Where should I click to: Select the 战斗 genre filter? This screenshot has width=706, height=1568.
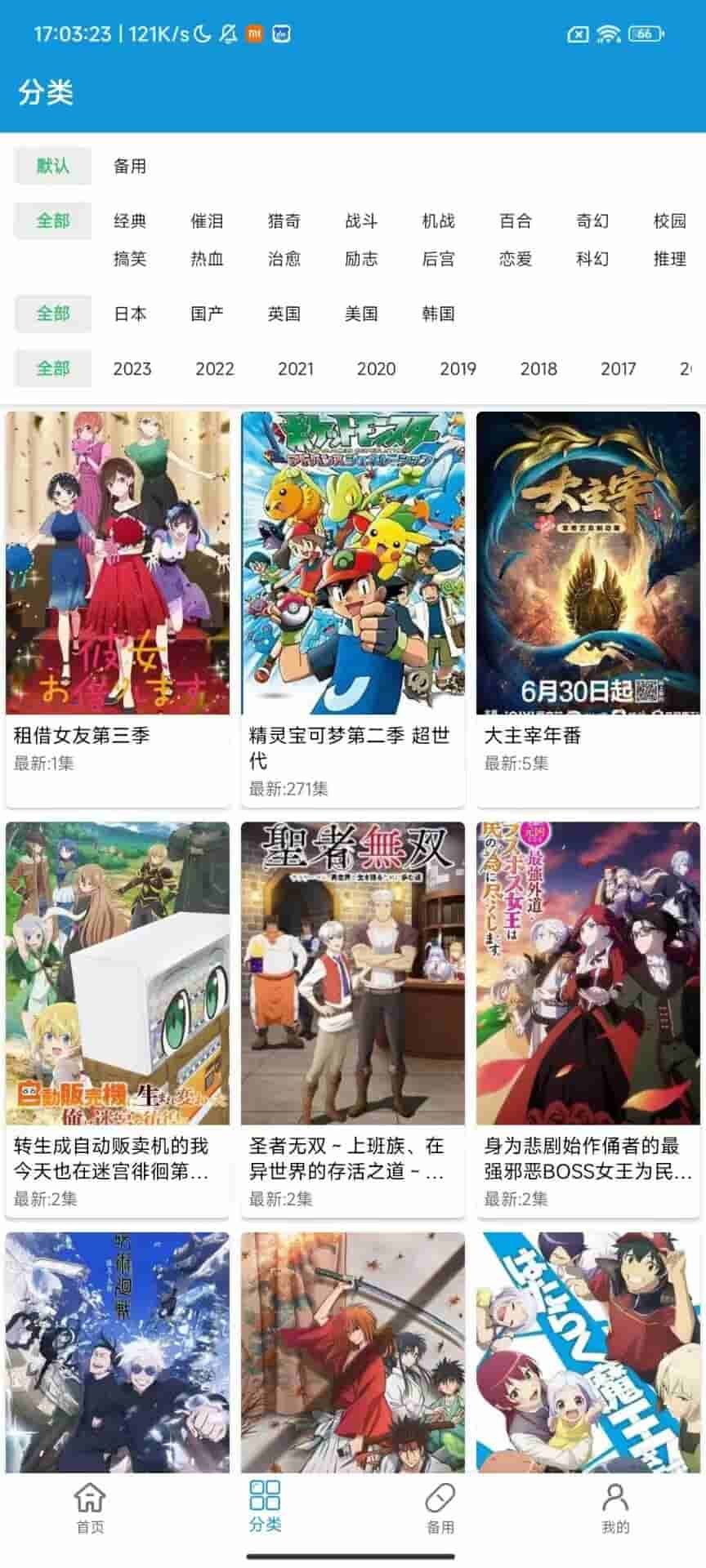[361, 220]
